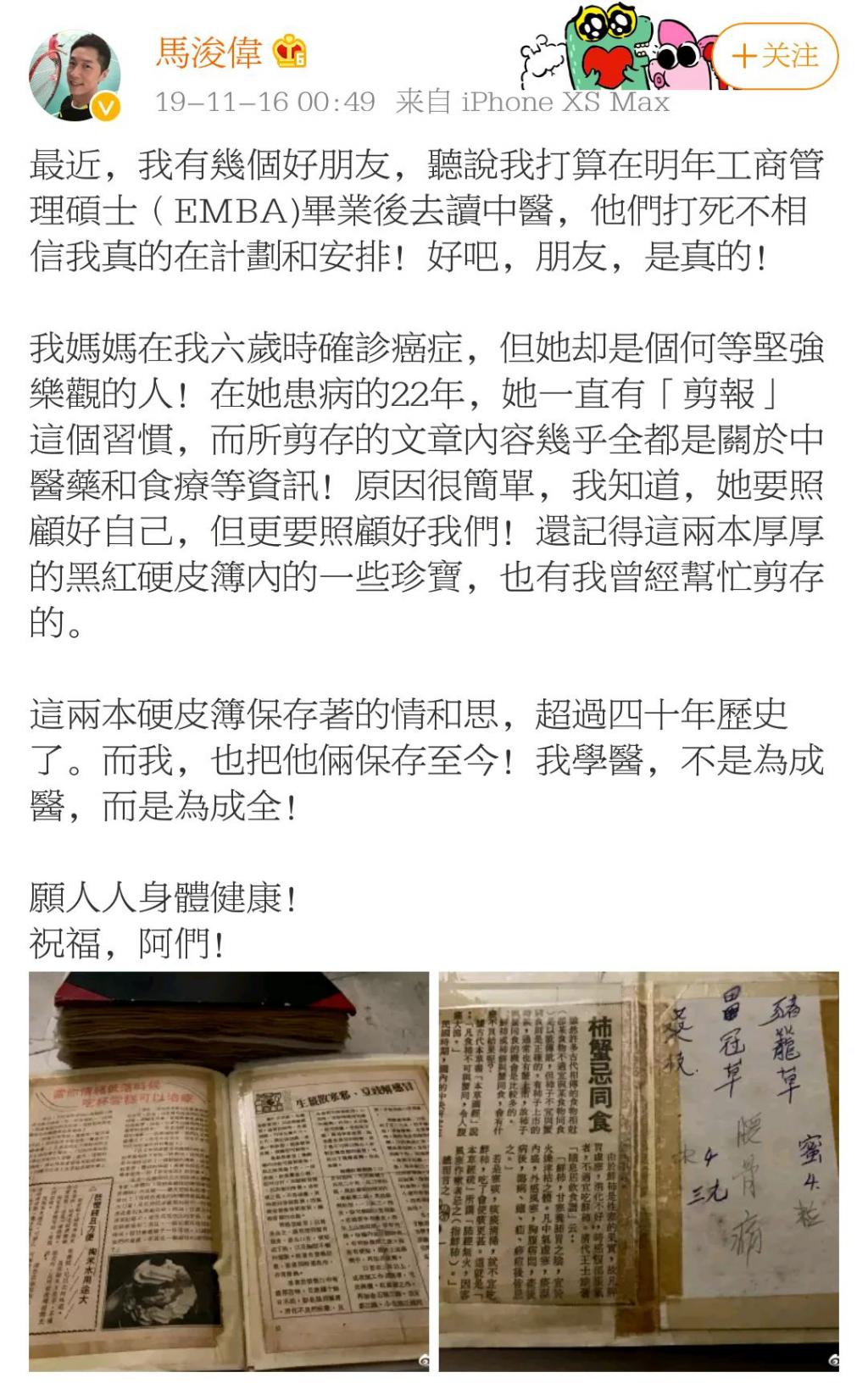The image size is (868, 1400).
Task: View the 柿蟹忌同食 clipping photo
Action: tap(638, 1170)
